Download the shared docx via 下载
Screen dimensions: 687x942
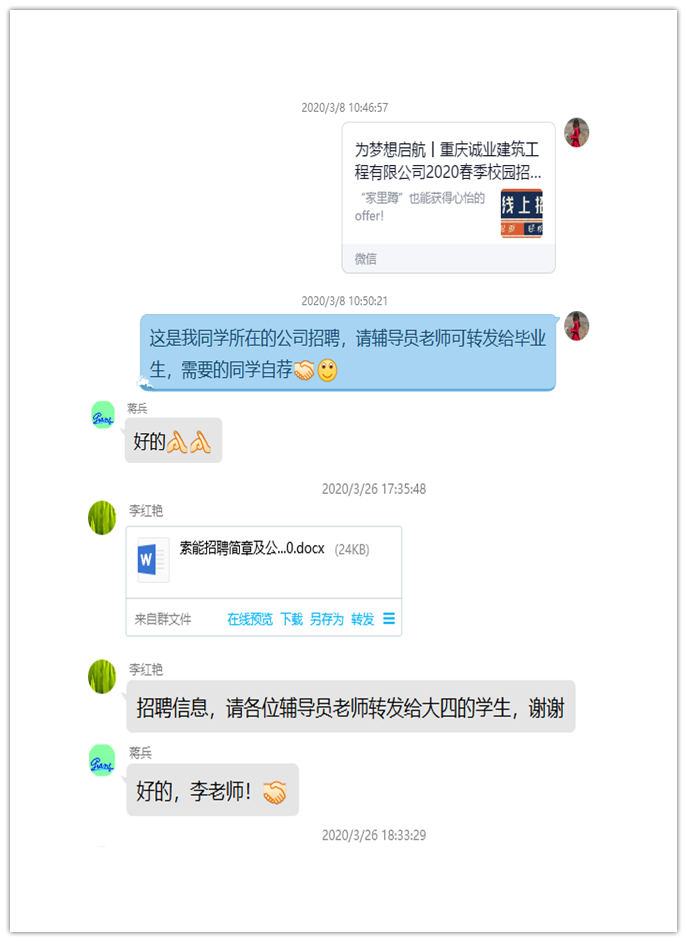[x=291, y=619]
